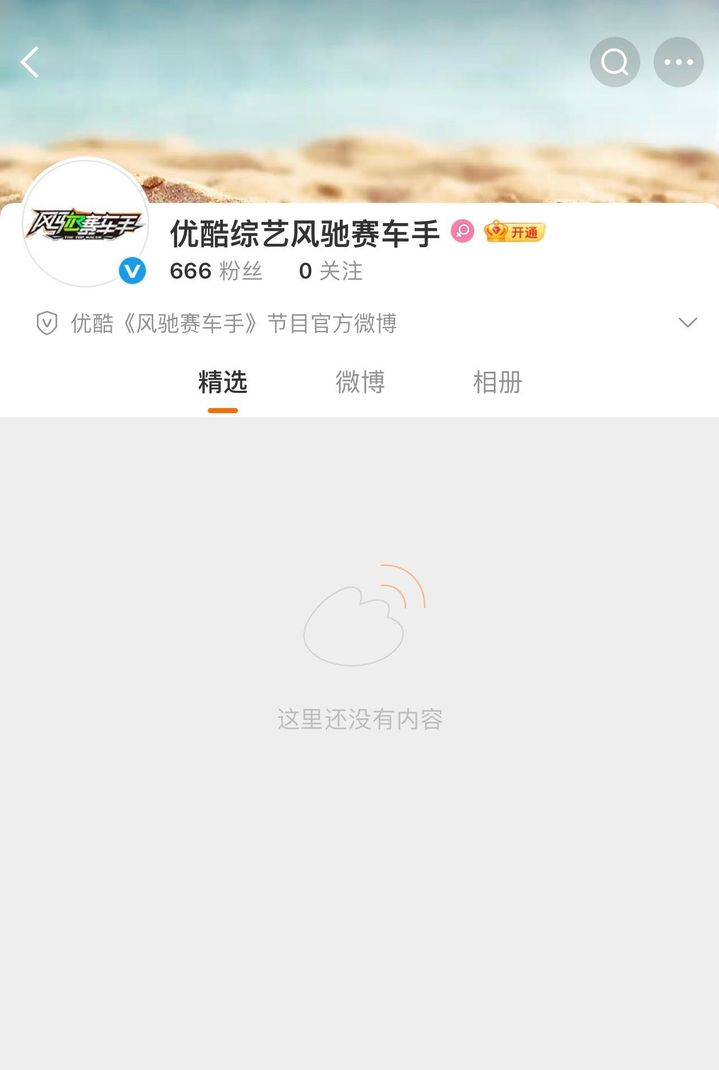This screenshot has height=1070, width=719.
Task: Switch to the 相册 tab
Action: point(497,382)
